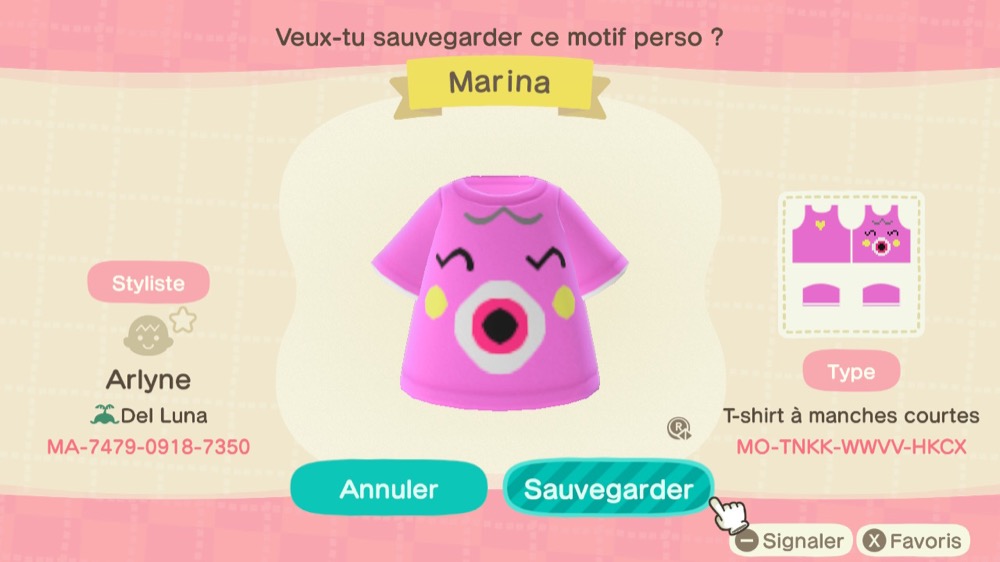The width and height of the screenshot is (1000, 562).
Task: Select the Annuler button
Action: click(389, 489)
